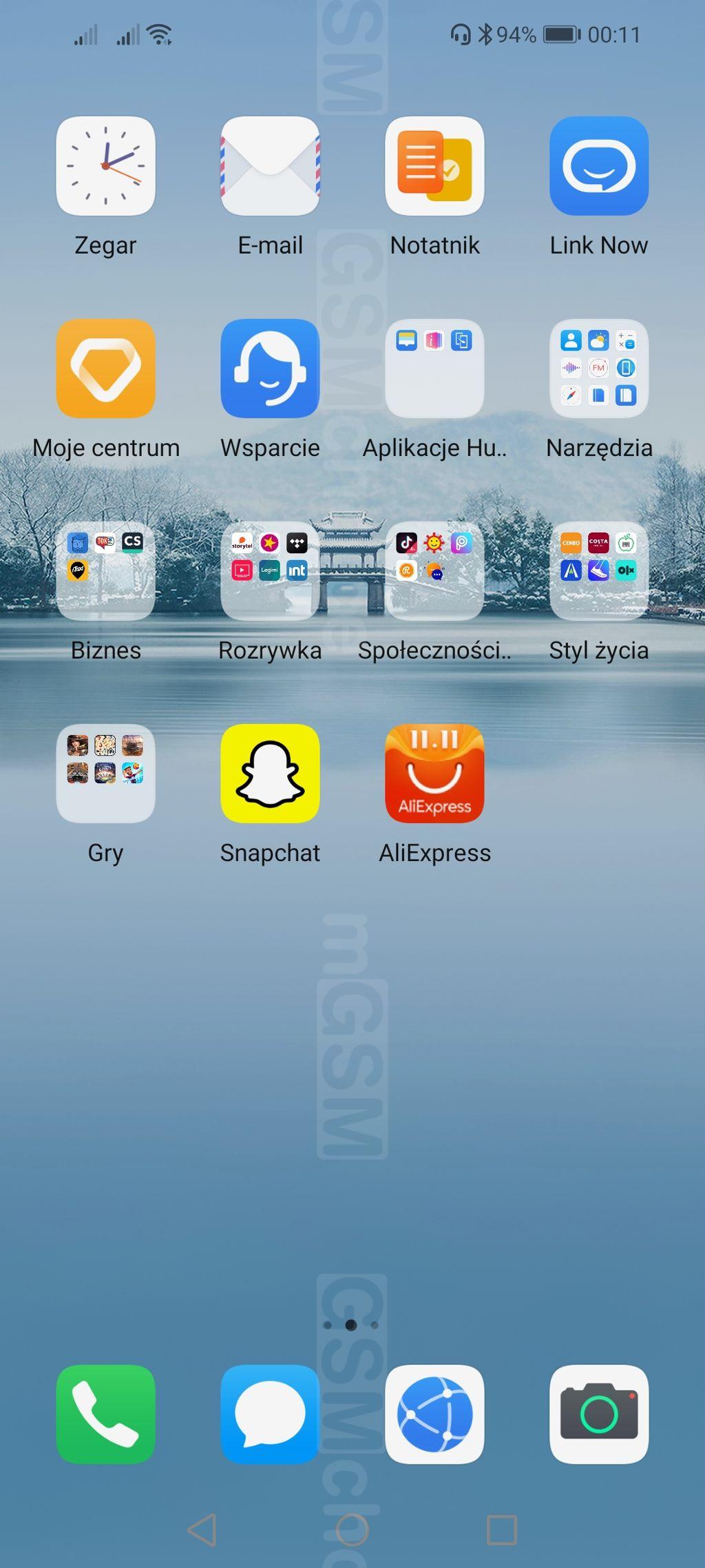This screenshot has width=705, height=1568.
Task: Open the Rozrywka folder
Action: click(x=270, y=571)
